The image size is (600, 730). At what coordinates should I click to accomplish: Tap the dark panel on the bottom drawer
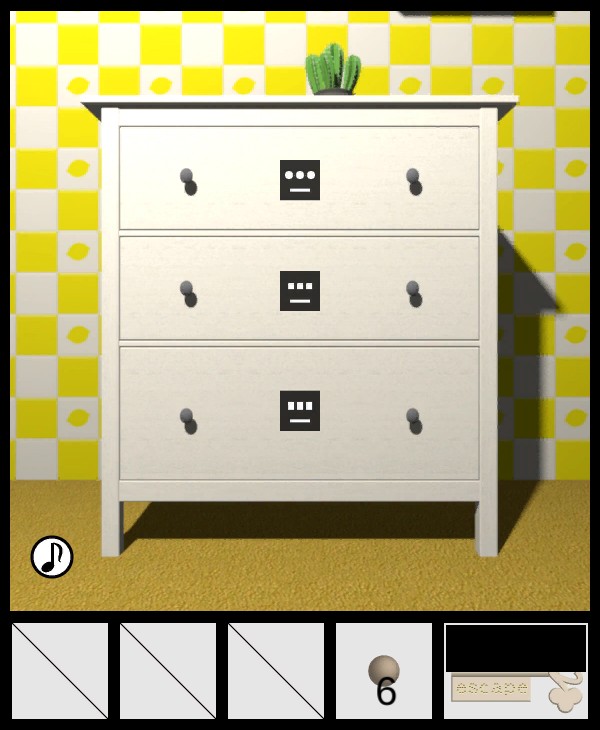[x=300, y=411]
